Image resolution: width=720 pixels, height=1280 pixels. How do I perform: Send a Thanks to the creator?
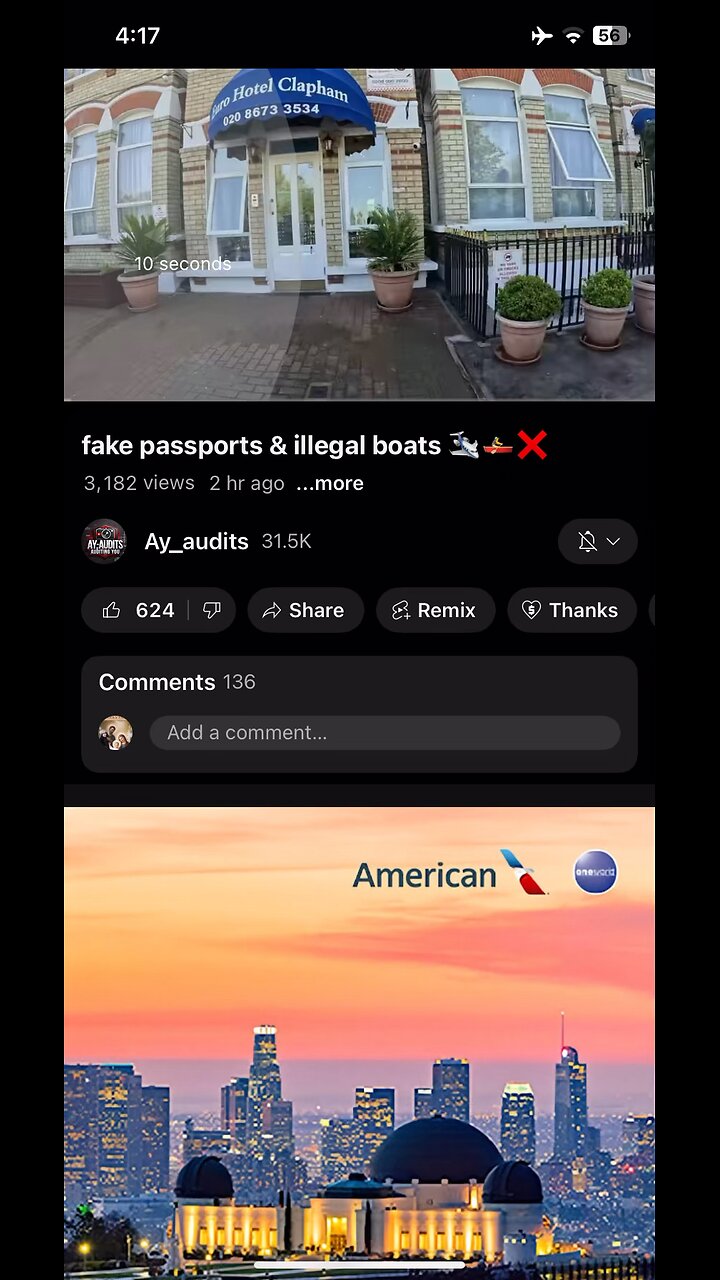pos(571,610)
